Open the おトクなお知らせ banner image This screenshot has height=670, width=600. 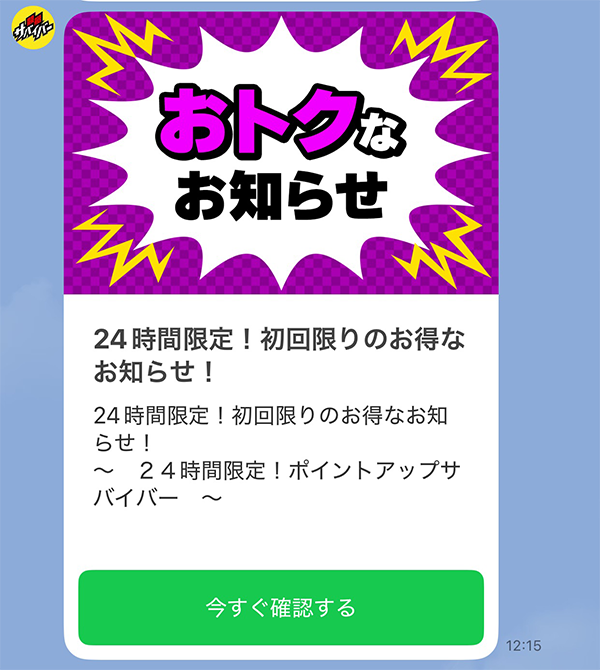[280, 150]
